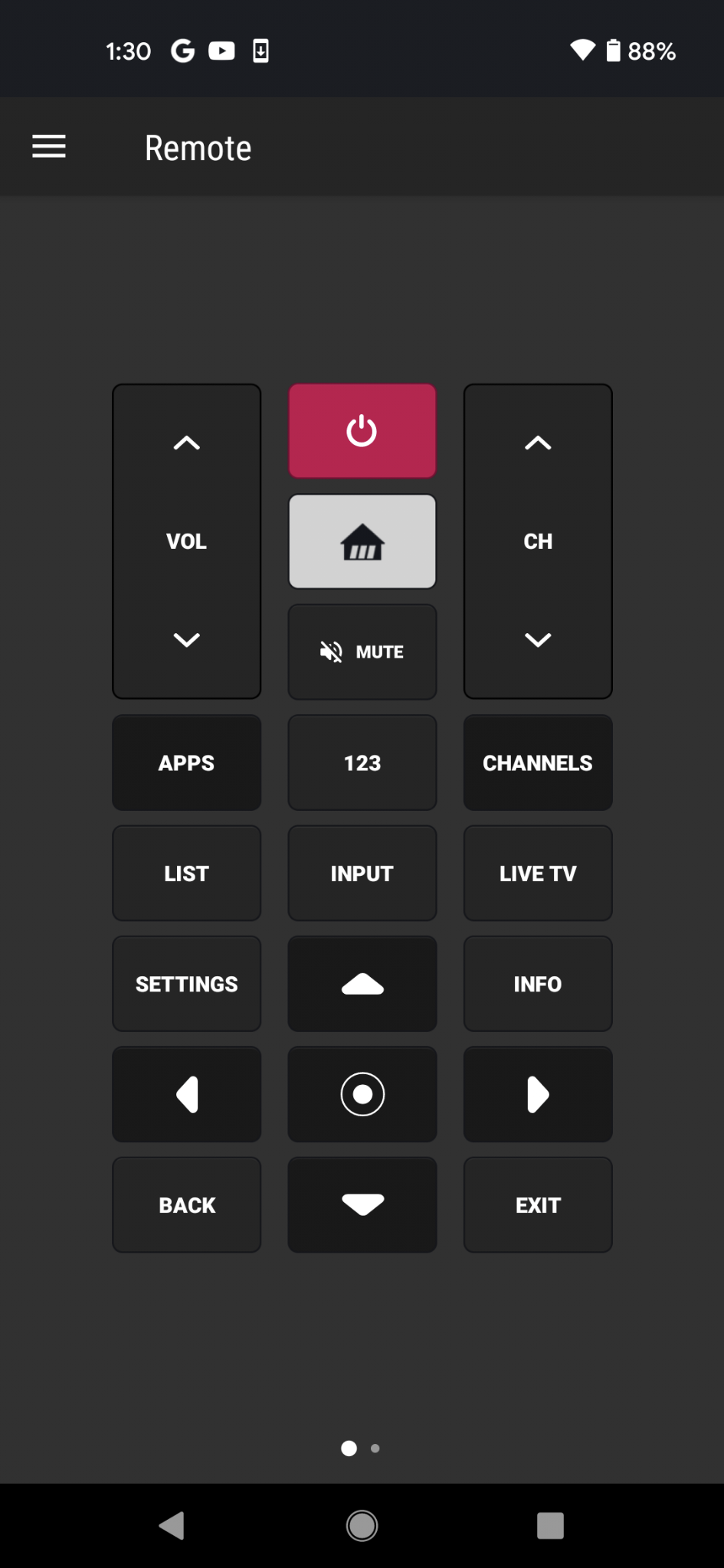Open the 123 number pad
Viewport: 724px width, 1568px height.
coord(362,762)
